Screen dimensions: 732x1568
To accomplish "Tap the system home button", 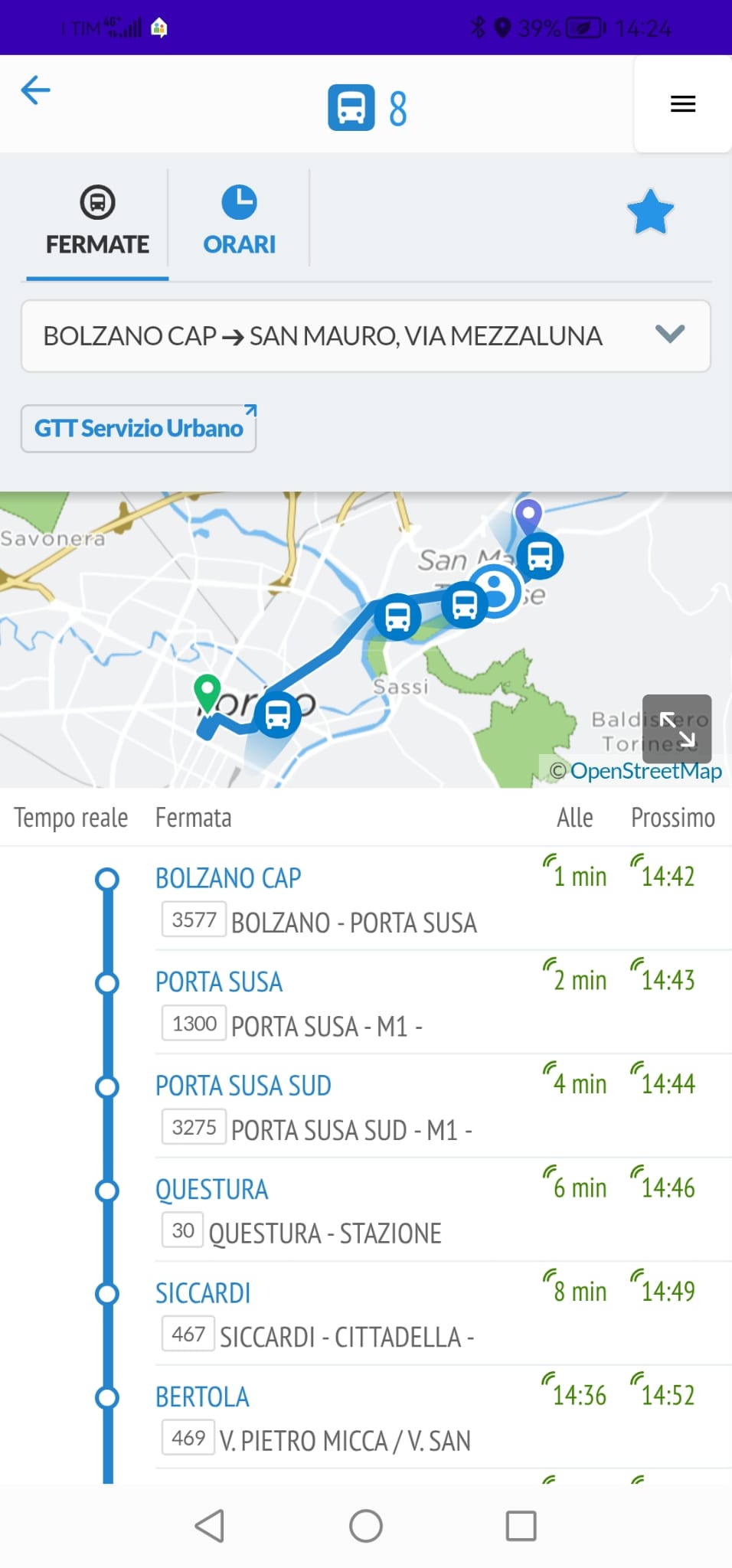I will point(366,1526).
